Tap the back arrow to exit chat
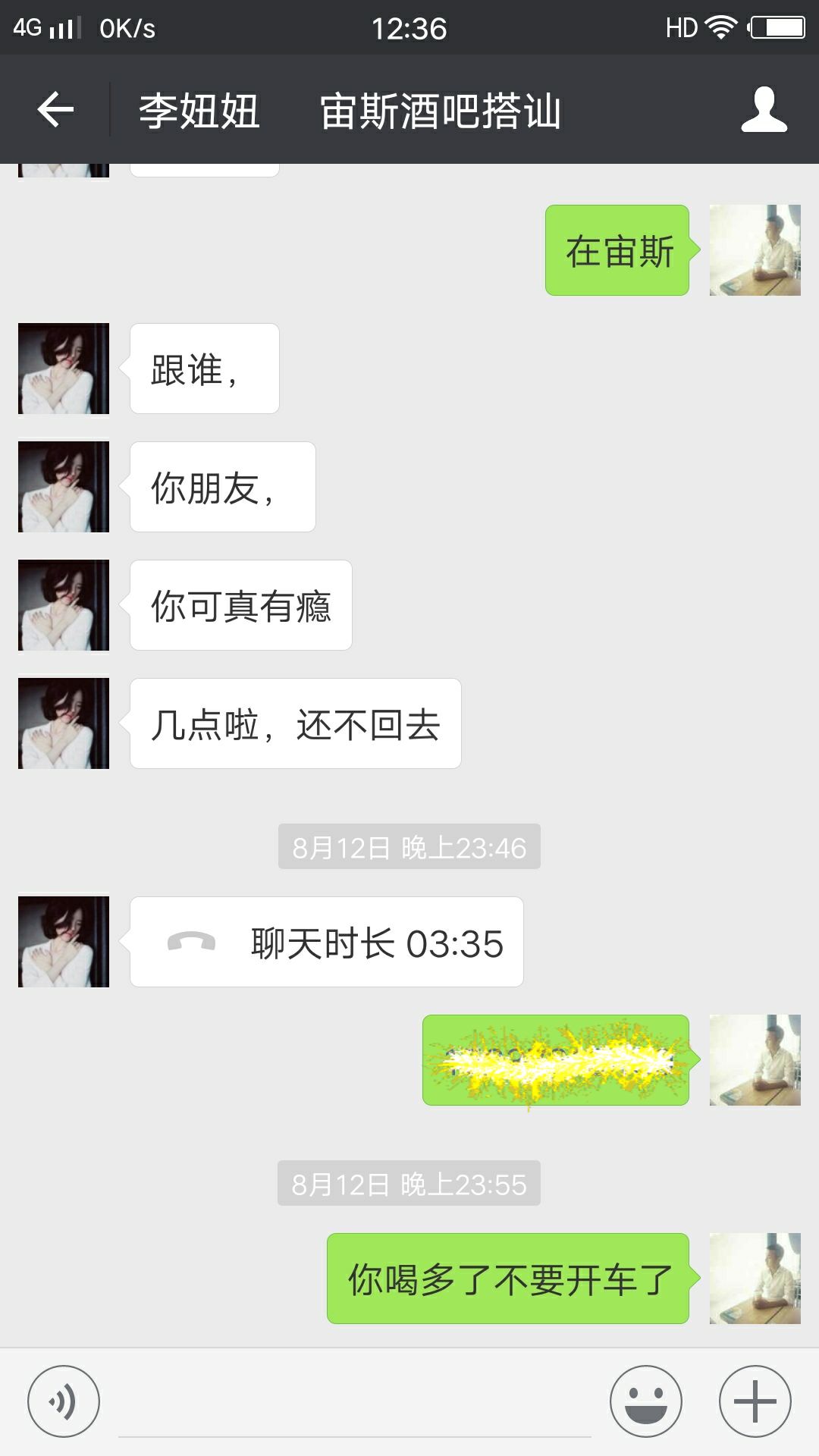The width and height of the screenshot is (819, 1456). click(55, 110)
